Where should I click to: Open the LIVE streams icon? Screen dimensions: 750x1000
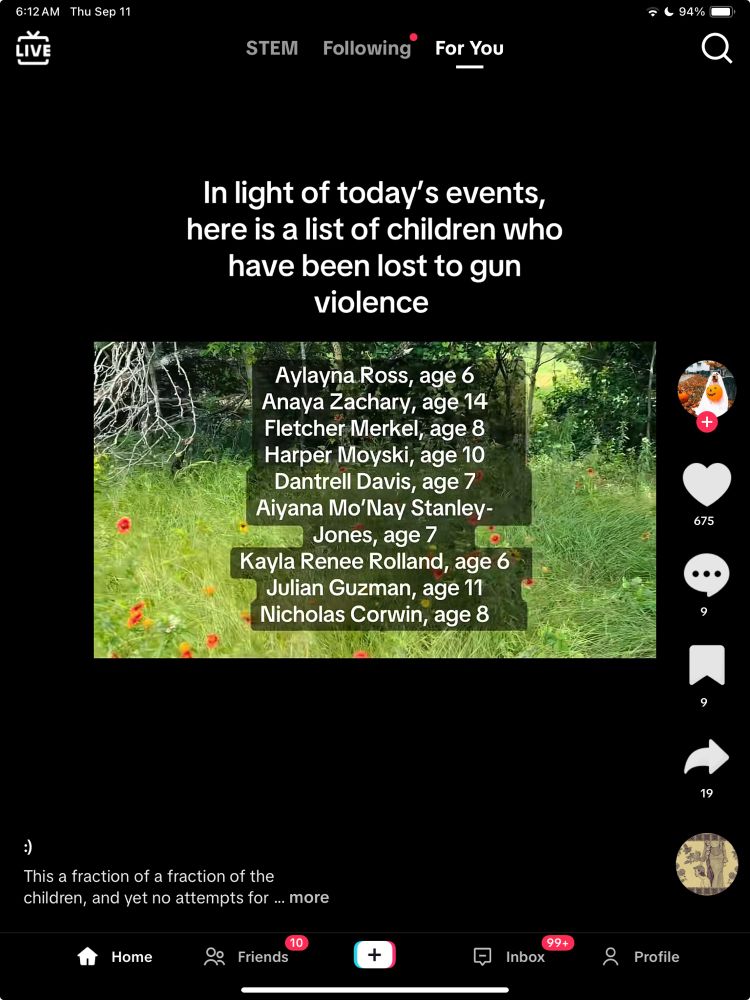33,48
